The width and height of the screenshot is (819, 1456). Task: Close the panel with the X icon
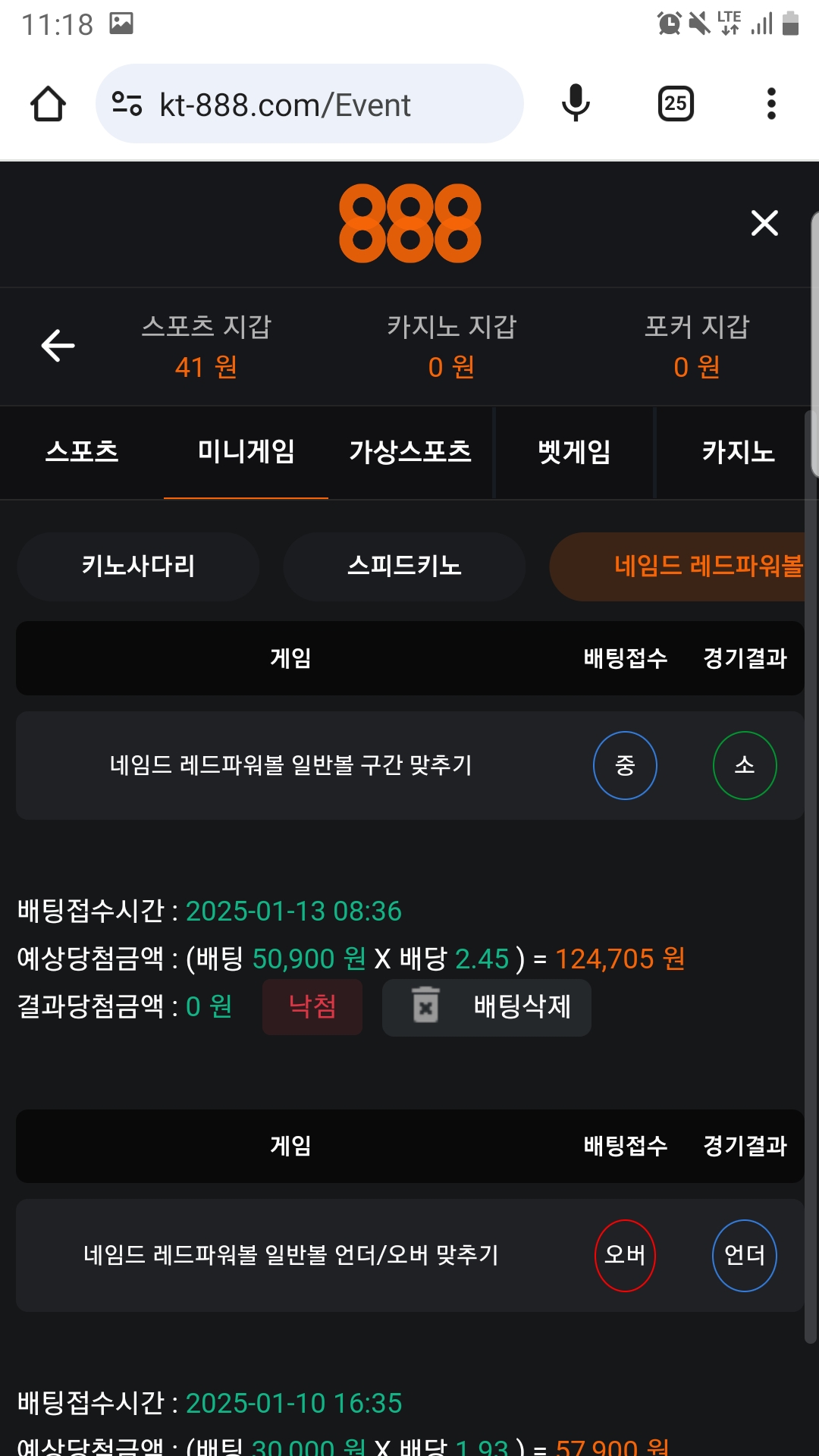(764, 223)
